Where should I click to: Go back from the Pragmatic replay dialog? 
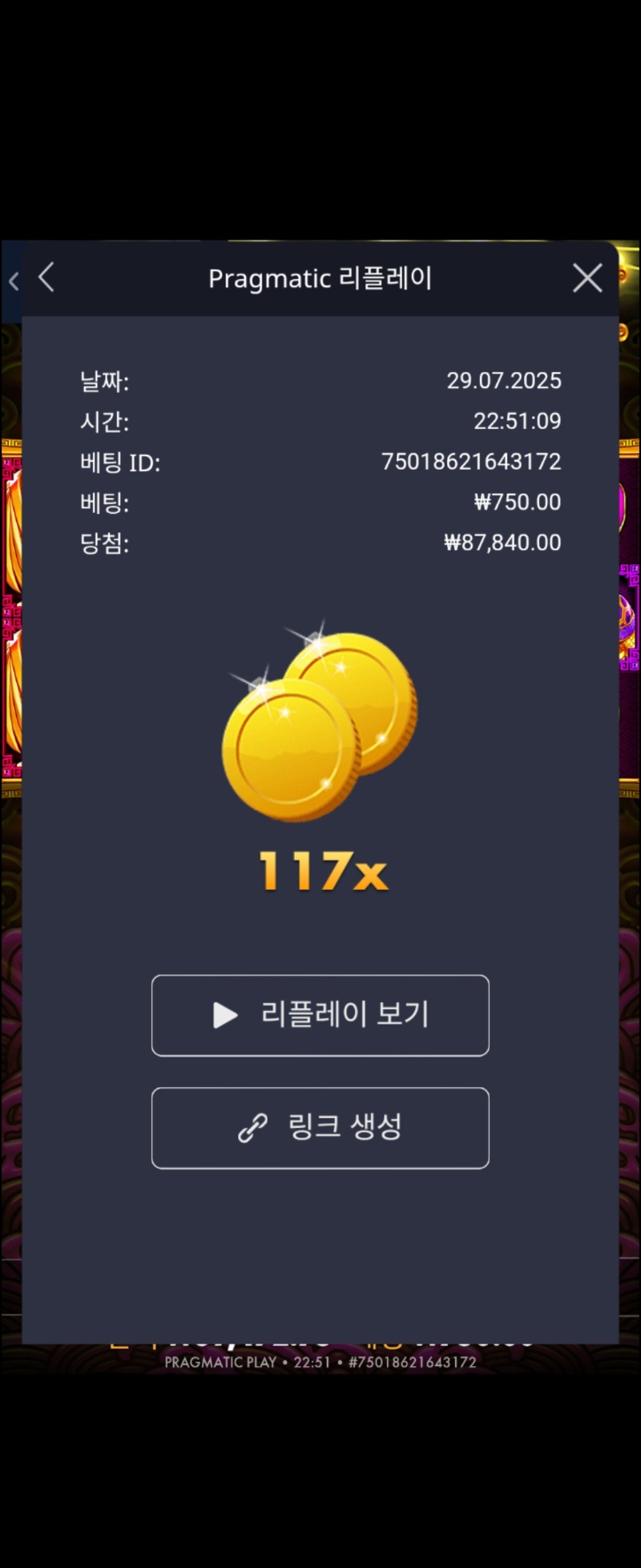46,278
